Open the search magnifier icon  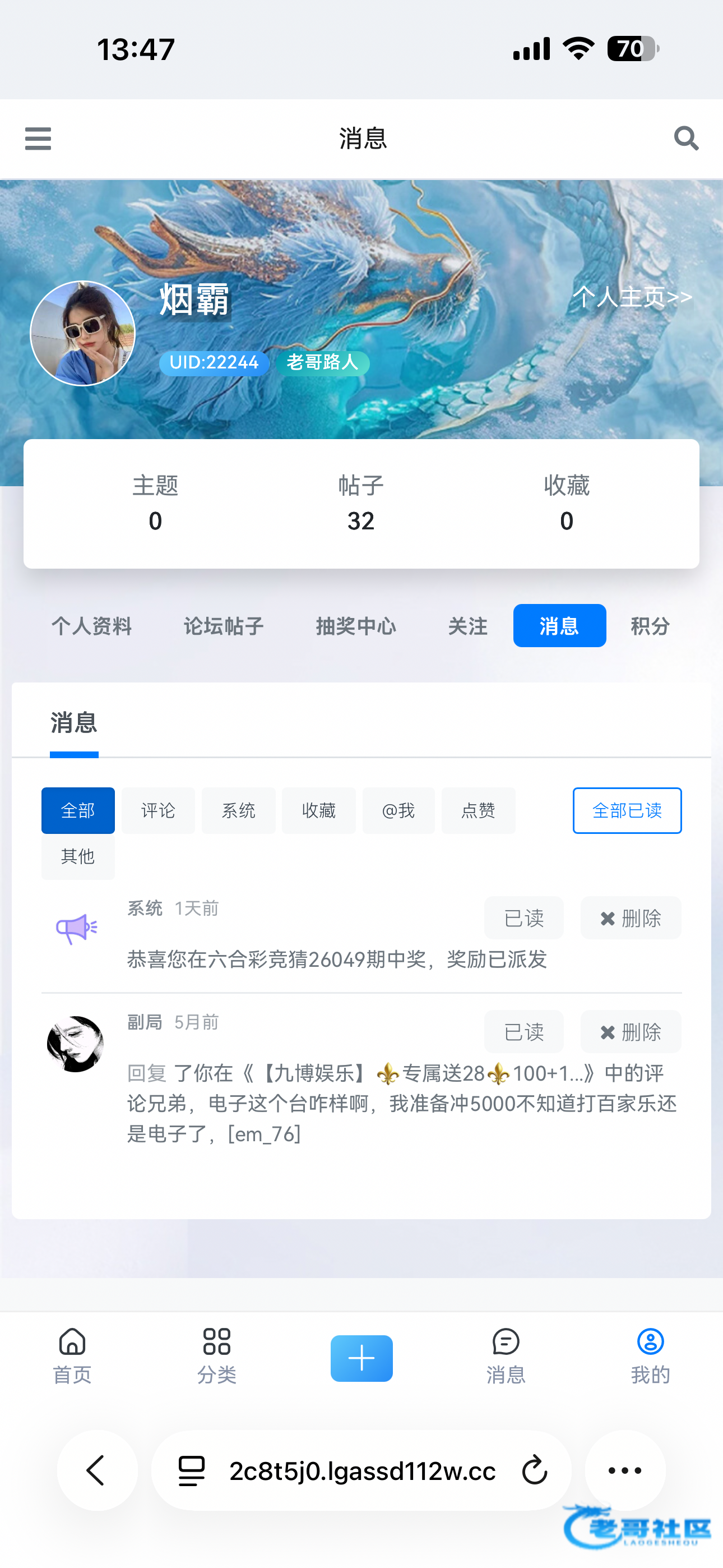click(686, 138)
